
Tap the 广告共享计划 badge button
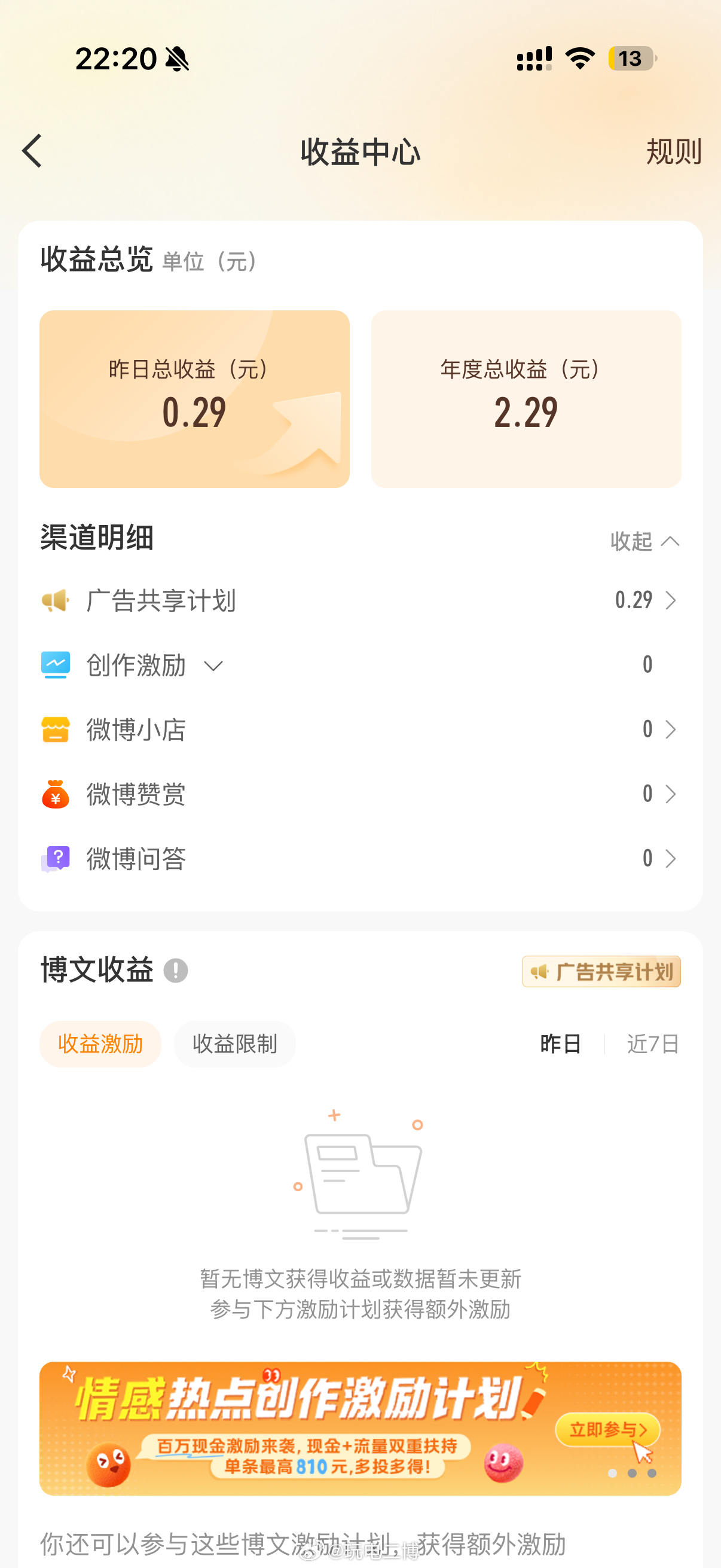601,971
